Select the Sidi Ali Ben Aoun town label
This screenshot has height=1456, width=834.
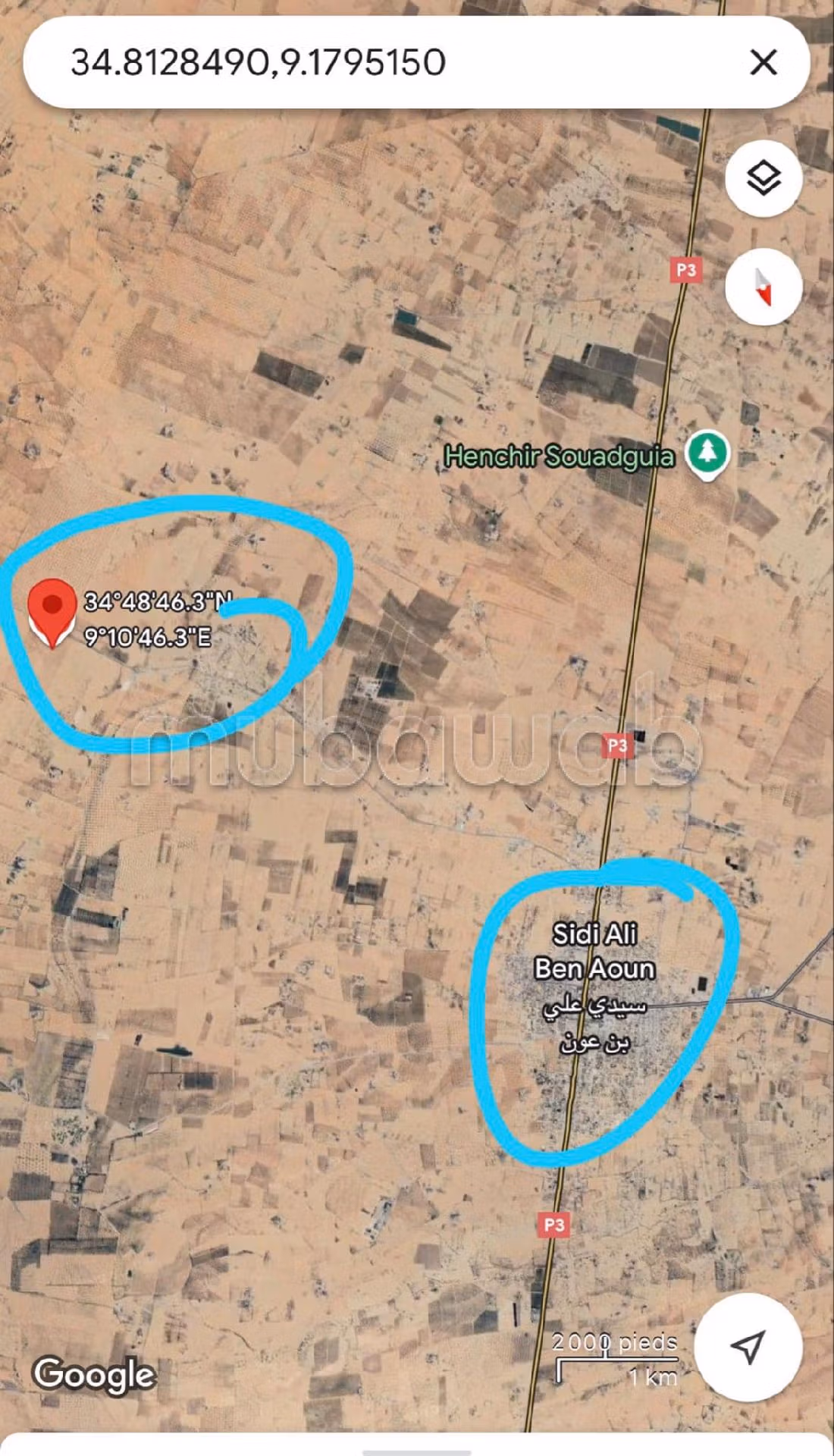(594, 952)
